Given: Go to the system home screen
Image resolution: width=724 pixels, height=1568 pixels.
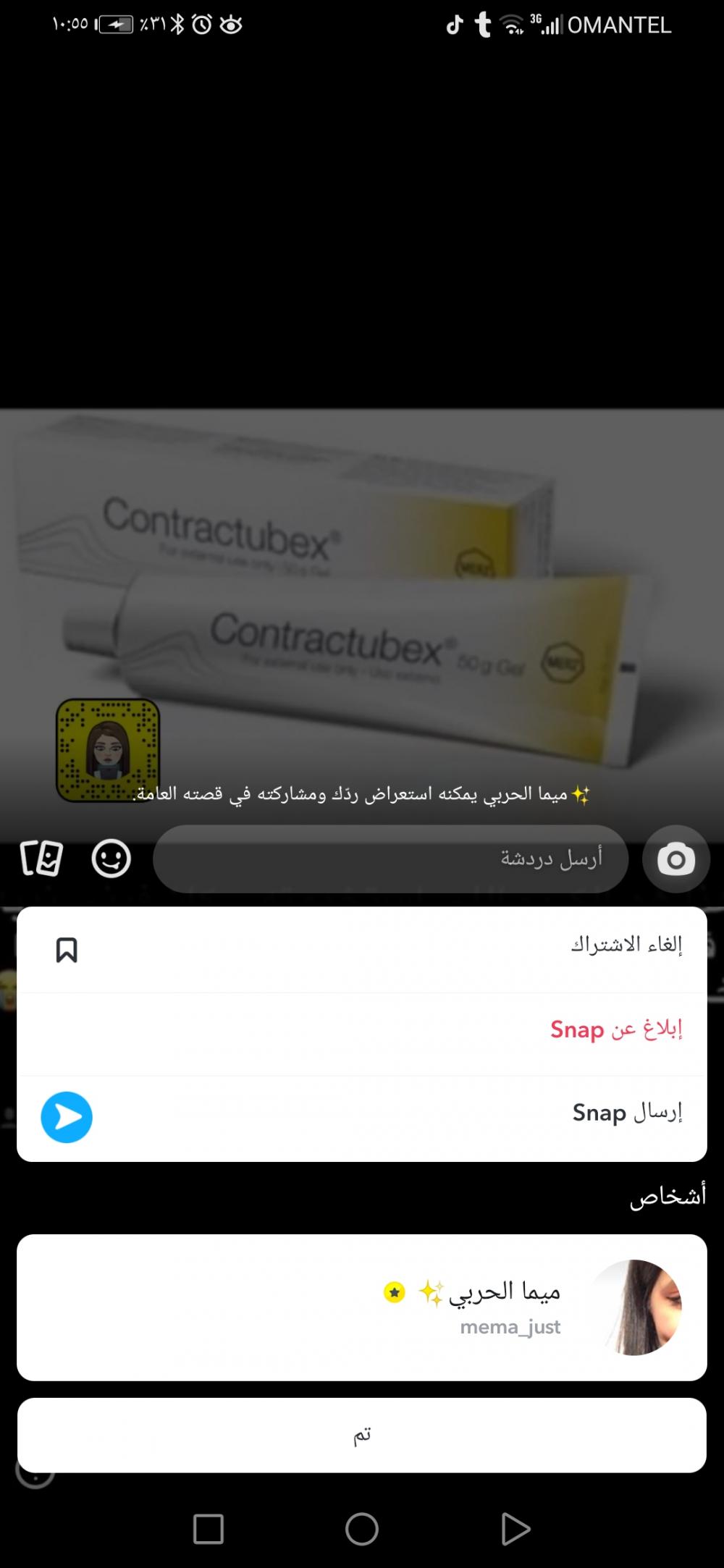Looking at the screenshot, I should (362, 1529).
